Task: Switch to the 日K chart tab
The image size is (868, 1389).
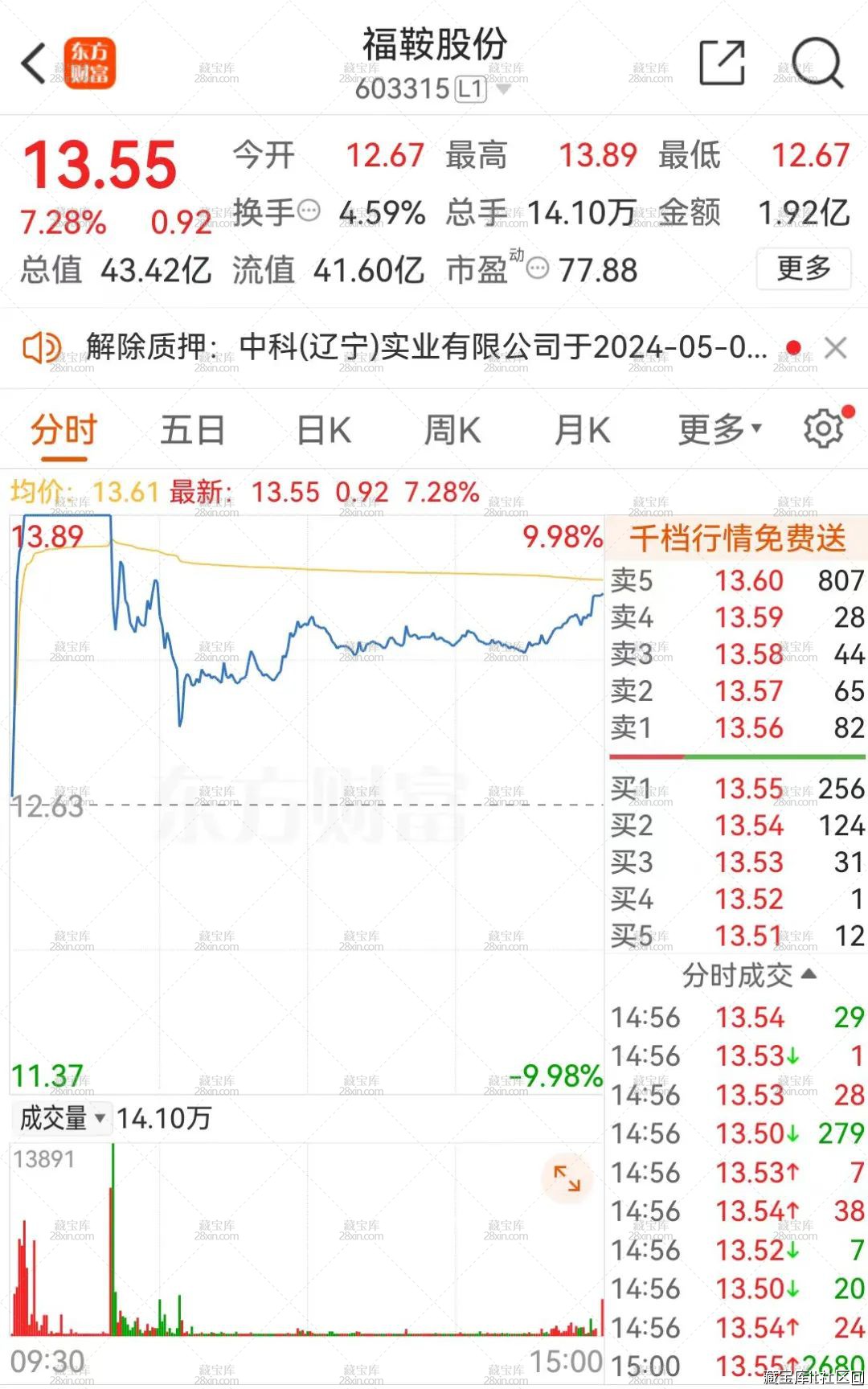Action: click(324, 430)
